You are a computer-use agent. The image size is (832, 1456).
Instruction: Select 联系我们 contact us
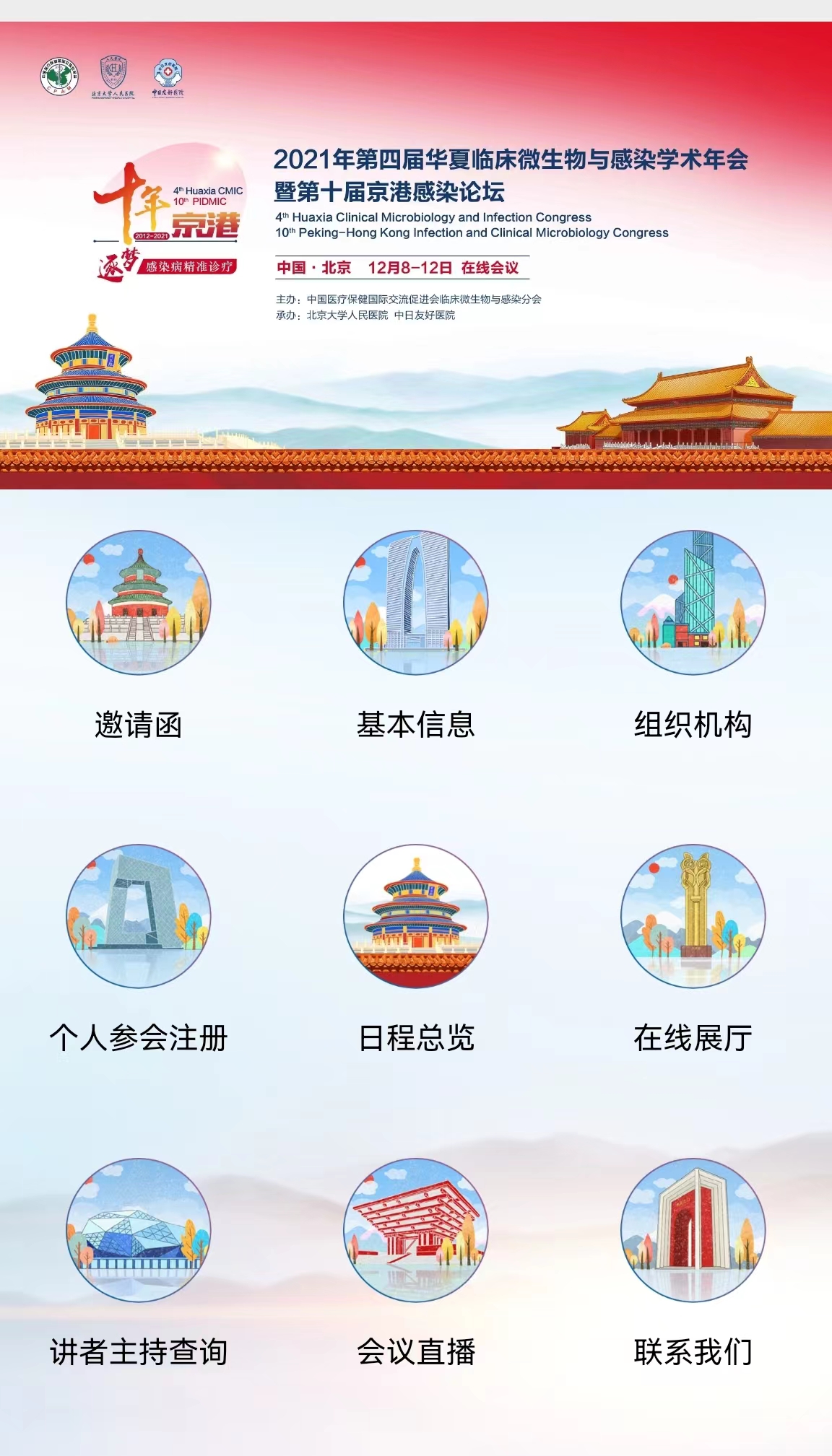point(693,1230)
